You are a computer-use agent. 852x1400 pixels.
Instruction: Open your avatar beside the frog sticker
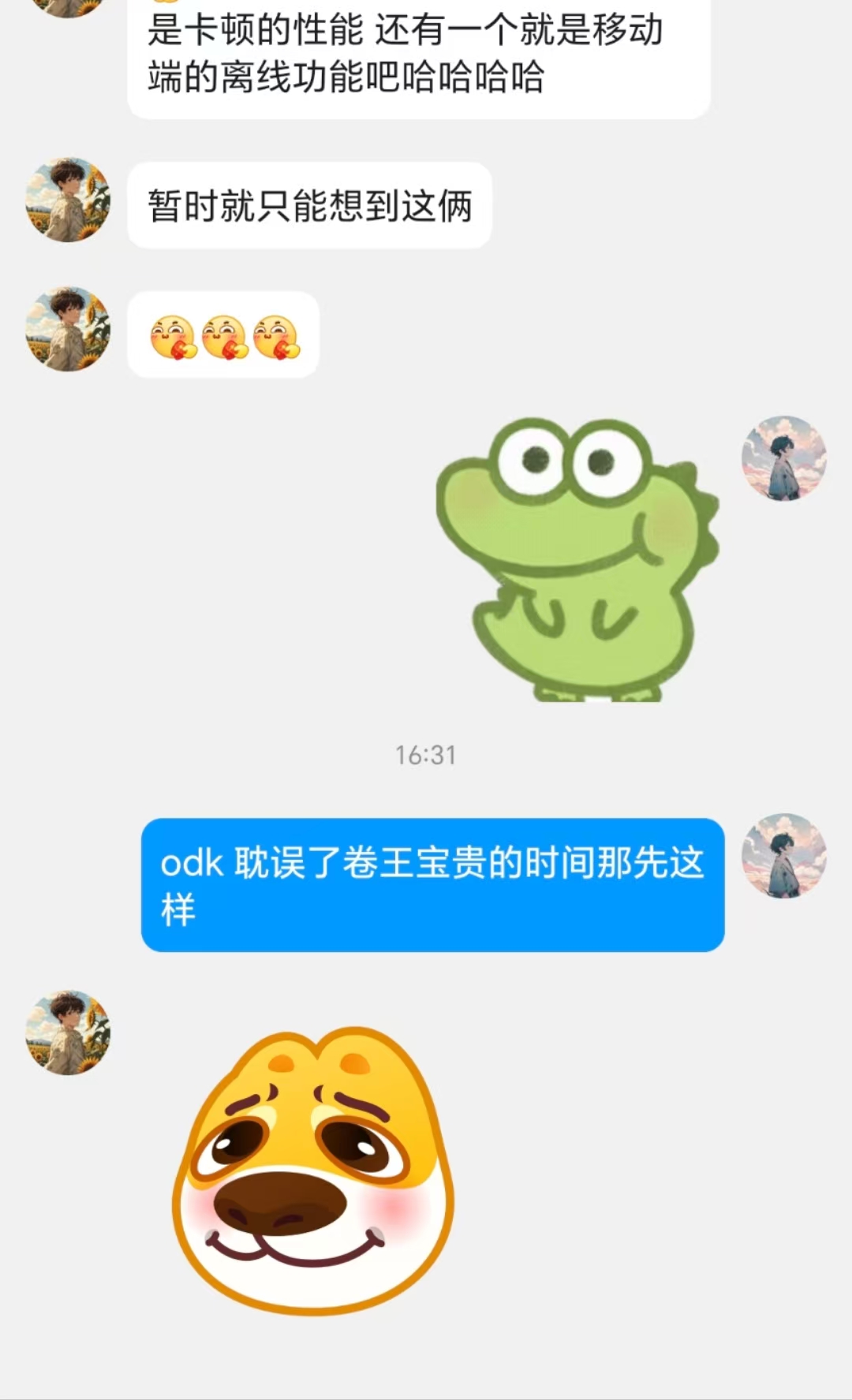pos(783,458)
